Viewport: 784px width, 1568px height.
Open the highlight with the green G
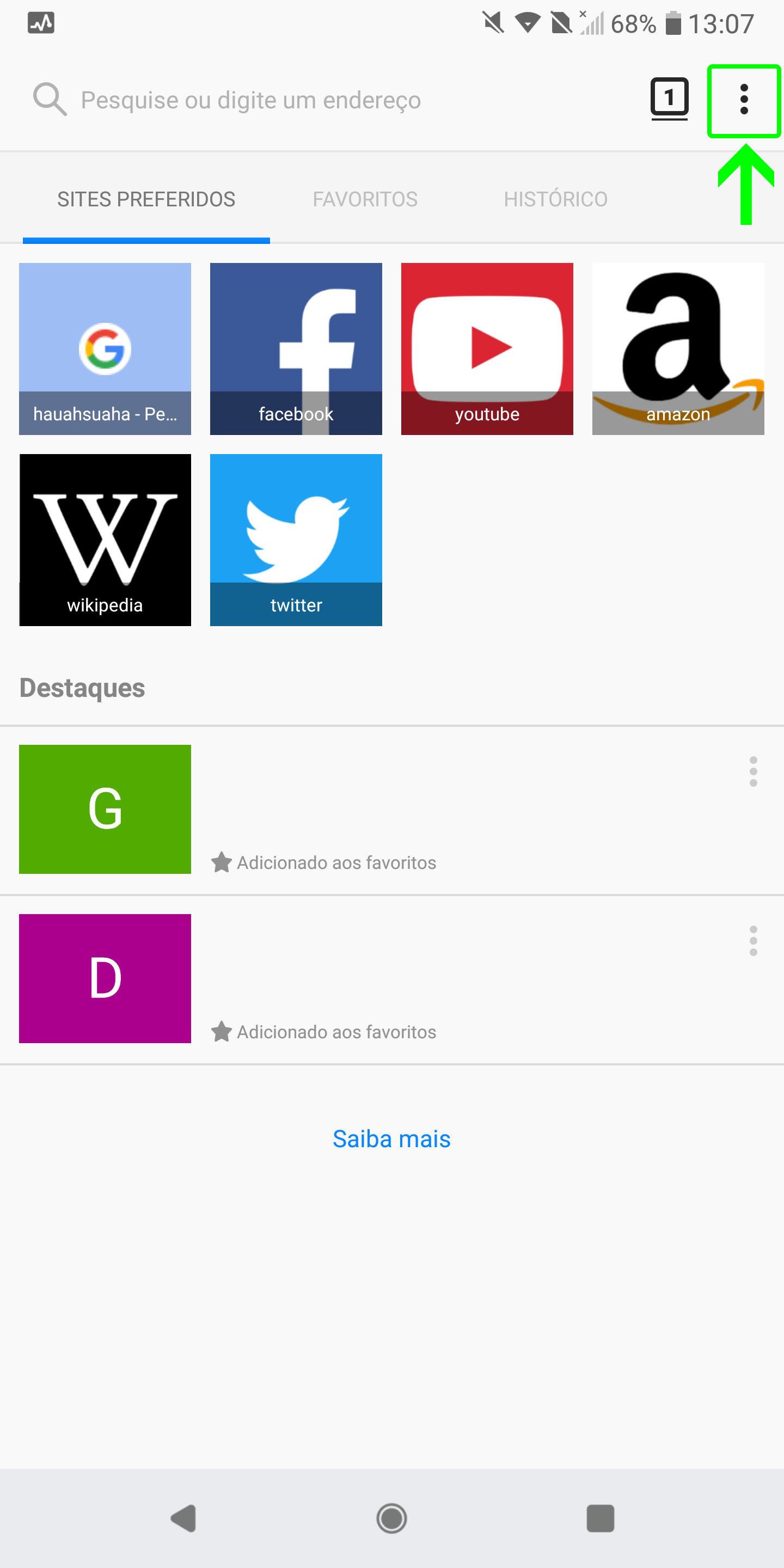coord(105,809)
